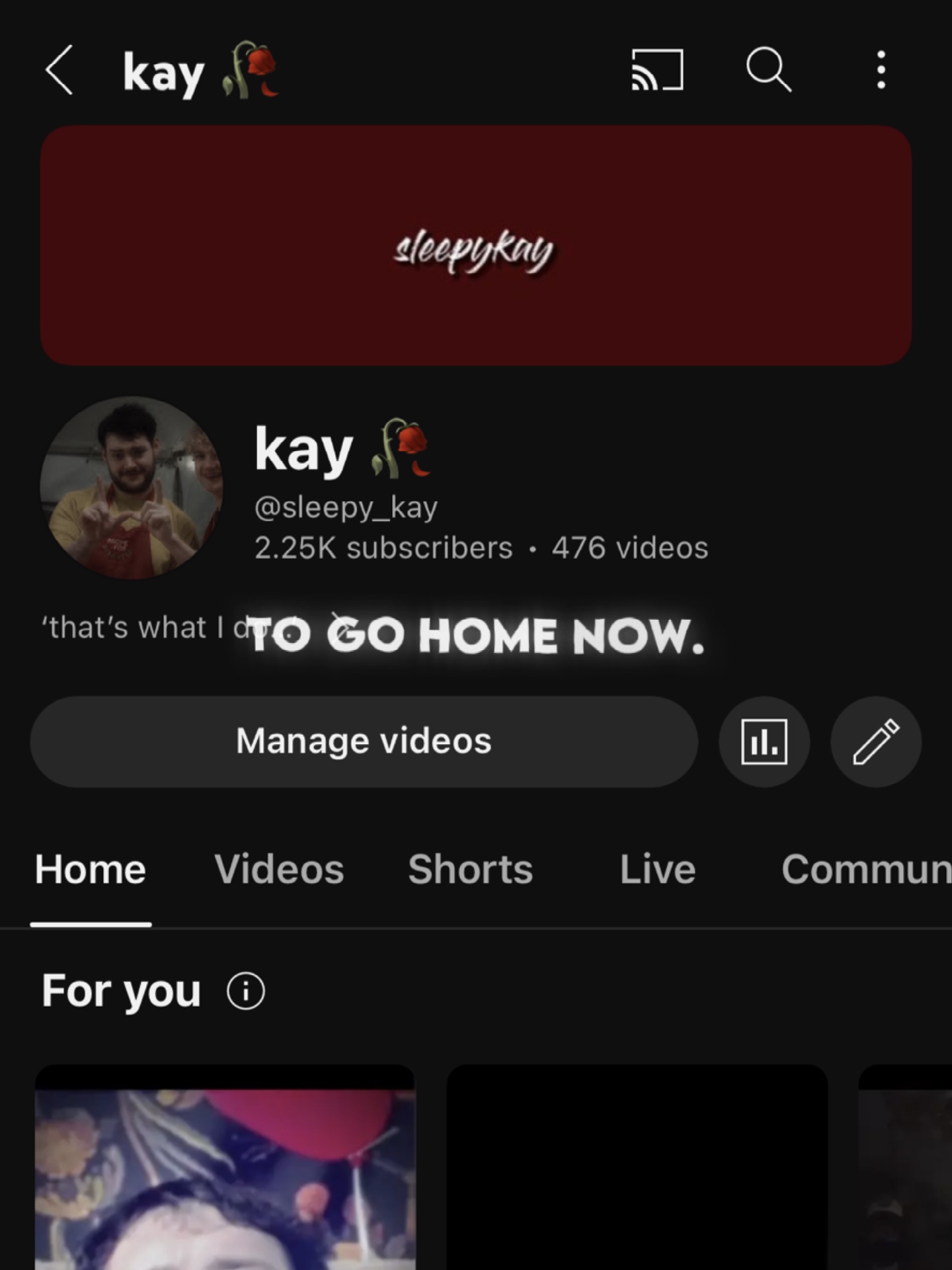Open the cast to device icon
Image resolution: width=952 pixels, height=1270 pixels.
click(656, 70)
